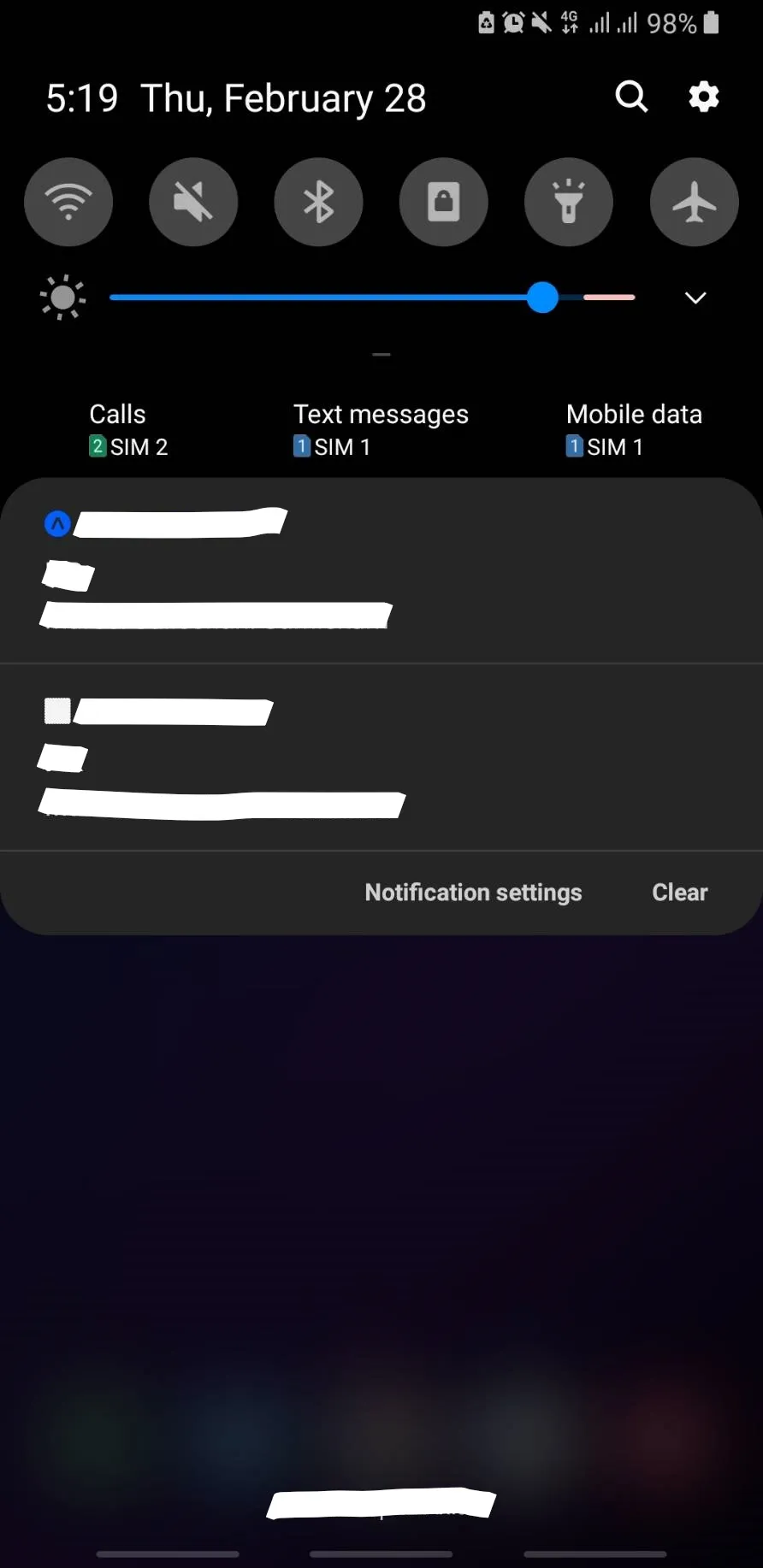Open the notification with the white square icon

coord(381,757)
